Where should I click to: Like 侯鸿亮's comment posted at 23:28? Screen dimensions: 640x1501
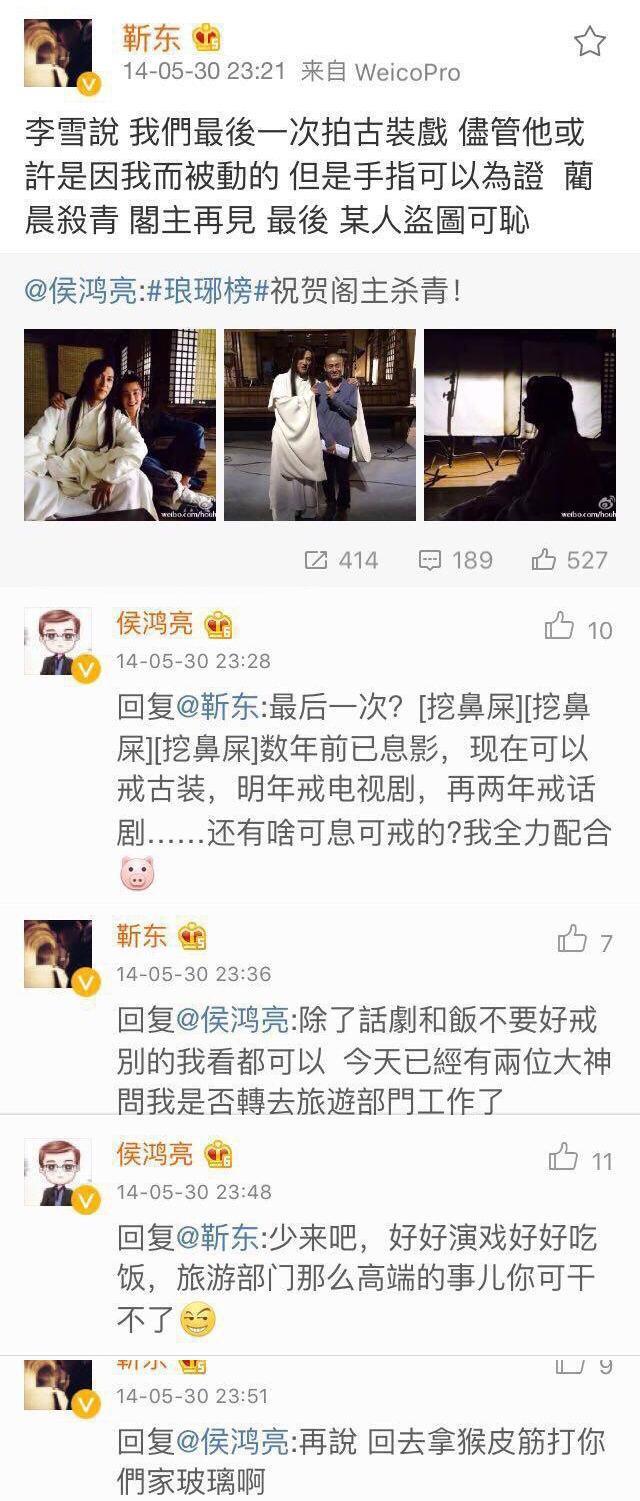[x=578, y=629]
